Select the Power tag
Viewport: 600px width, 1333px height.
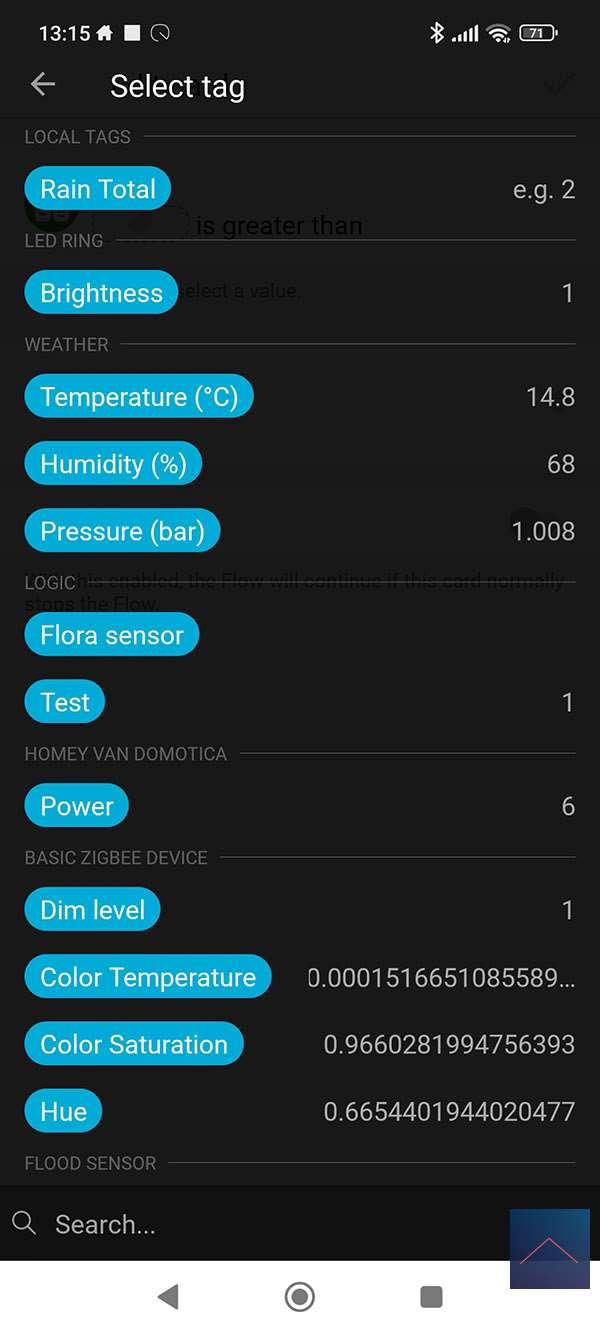pyautogui.click(x=77, y=806)
